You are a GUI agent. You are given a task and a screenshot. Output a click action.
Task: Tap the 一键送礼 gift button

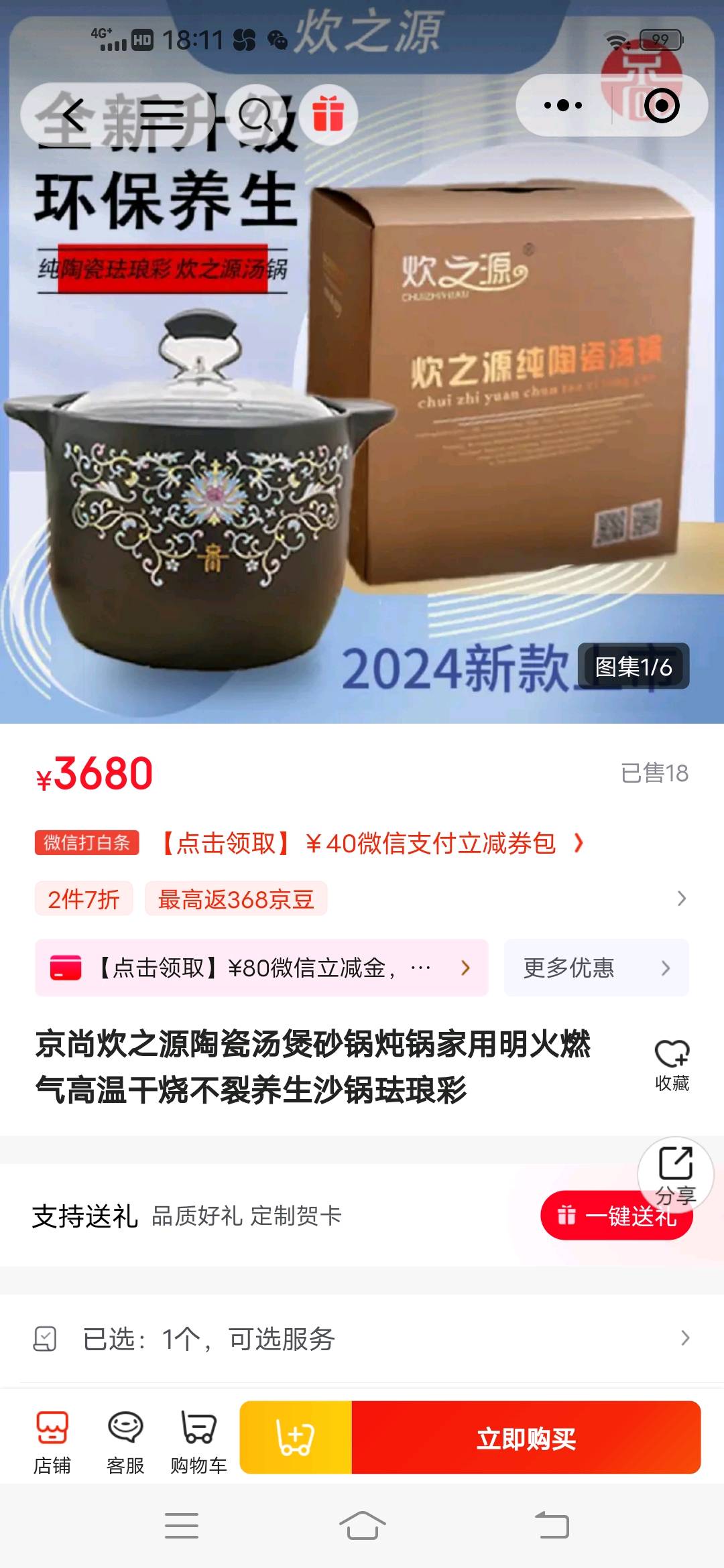615,1216
